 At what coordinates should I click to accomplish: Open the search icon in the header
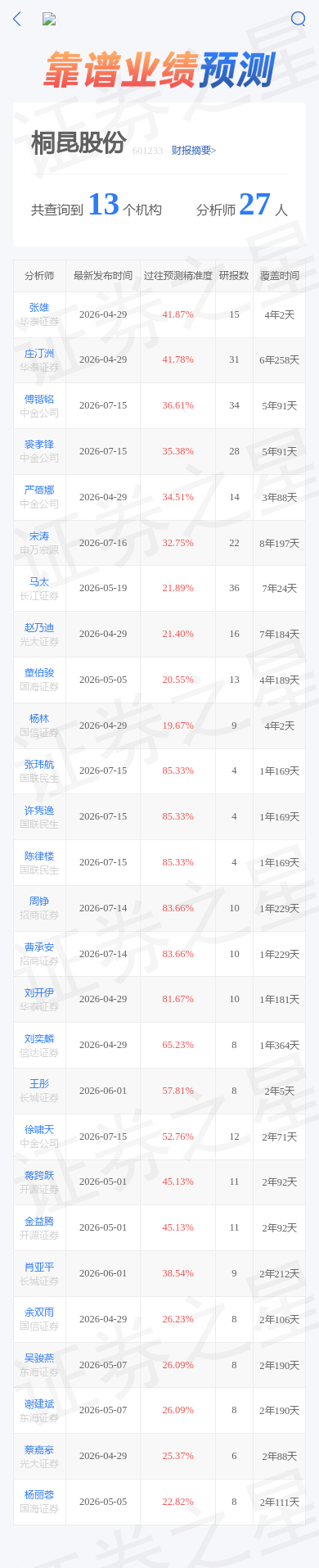click(x=299, y=19)
